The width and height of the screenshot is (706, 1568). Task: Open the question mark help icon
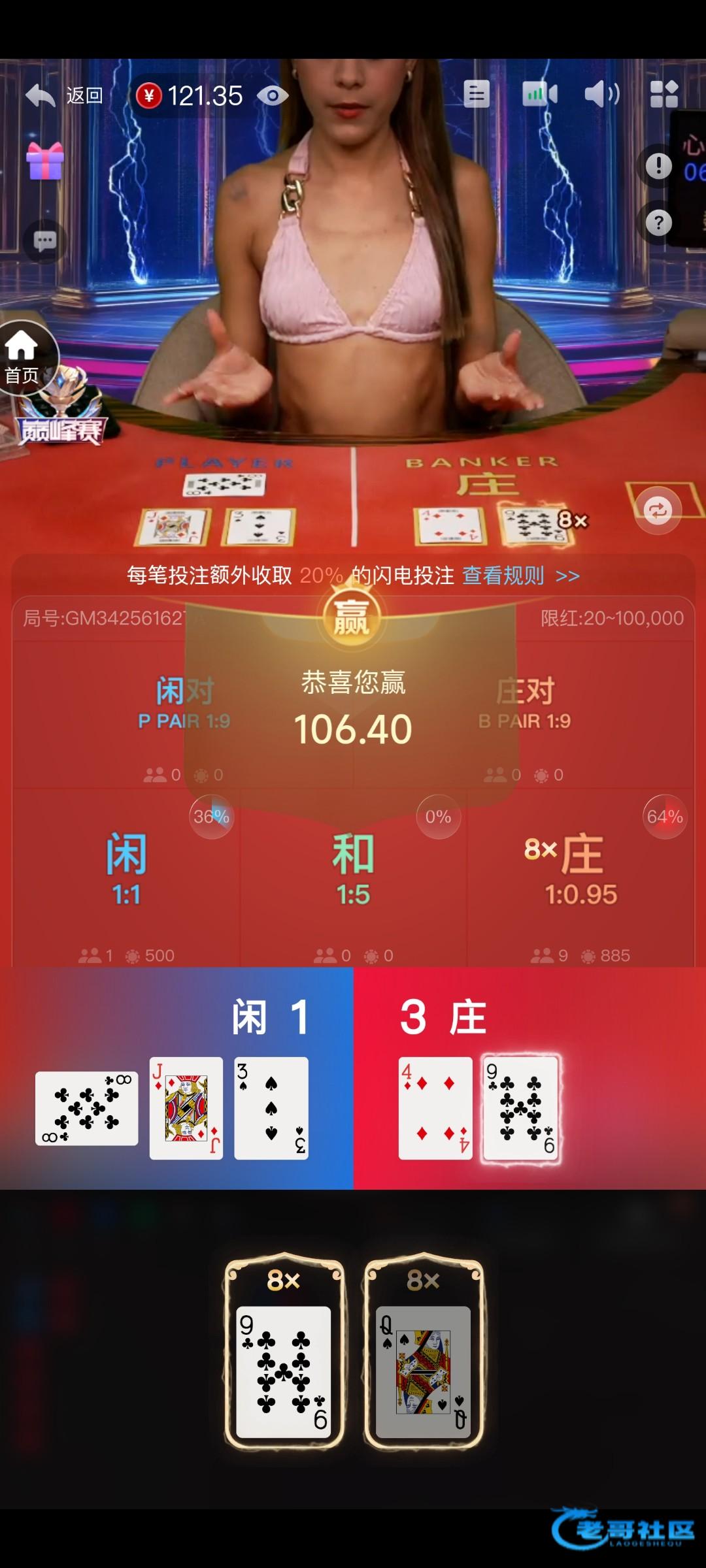pos(658,223)
